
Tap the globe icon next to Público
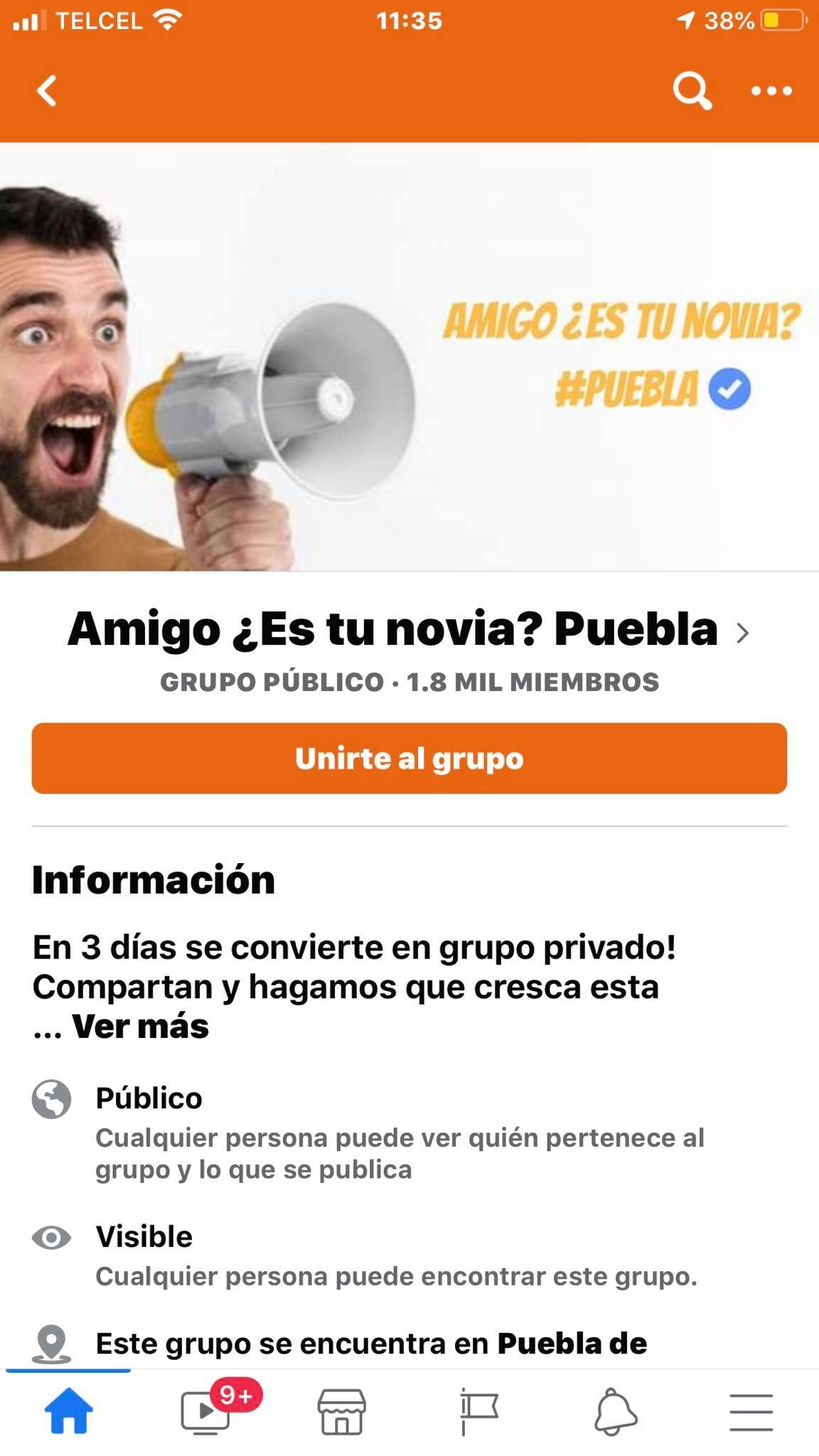(50, 1098)
